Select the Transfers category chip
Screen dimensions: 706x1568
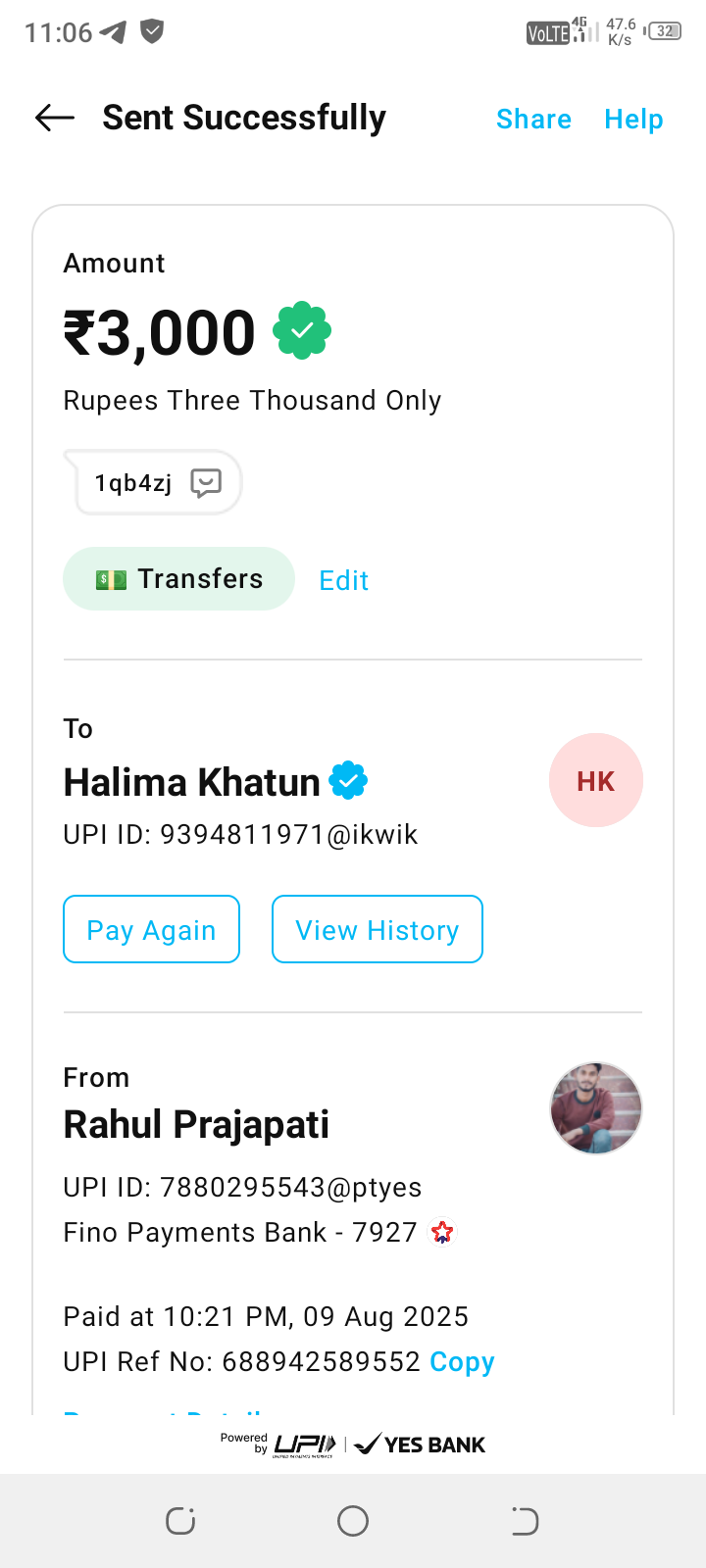[179, 579]
